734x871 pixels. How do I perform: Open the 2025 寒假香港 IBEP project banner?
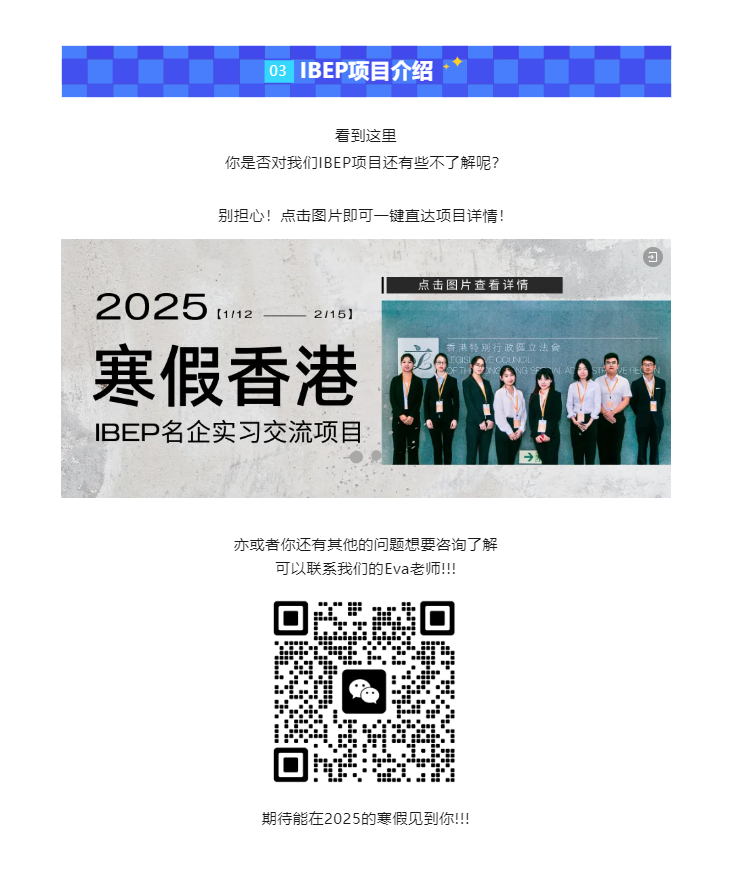[365, 368]
